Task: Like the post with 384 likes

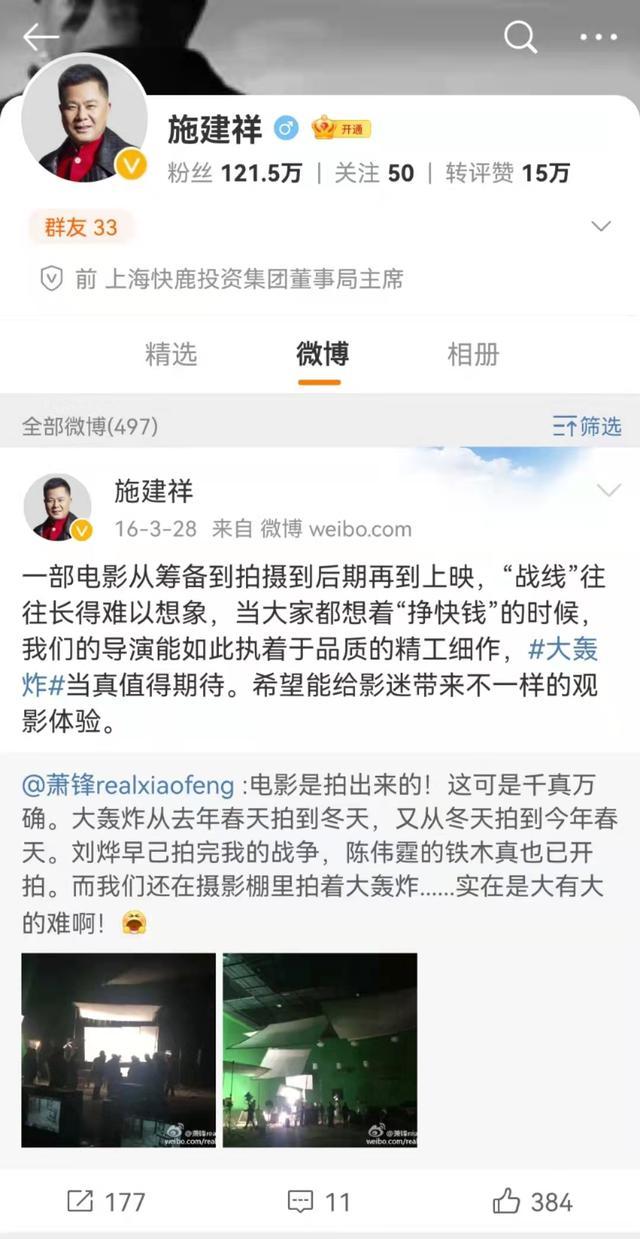Action: 532,1201
